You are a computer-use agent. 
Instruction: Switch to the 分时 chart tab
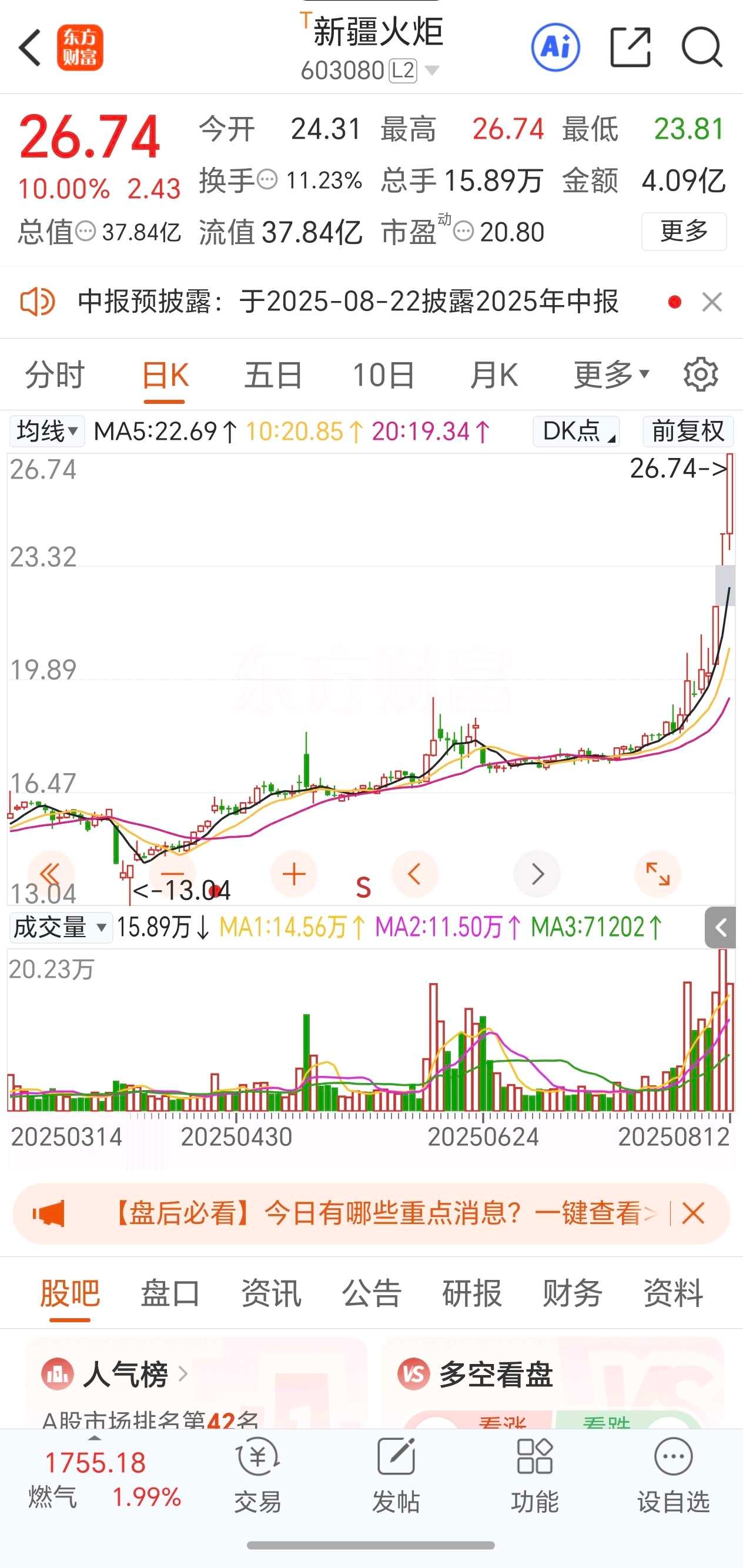click(55, 375)
